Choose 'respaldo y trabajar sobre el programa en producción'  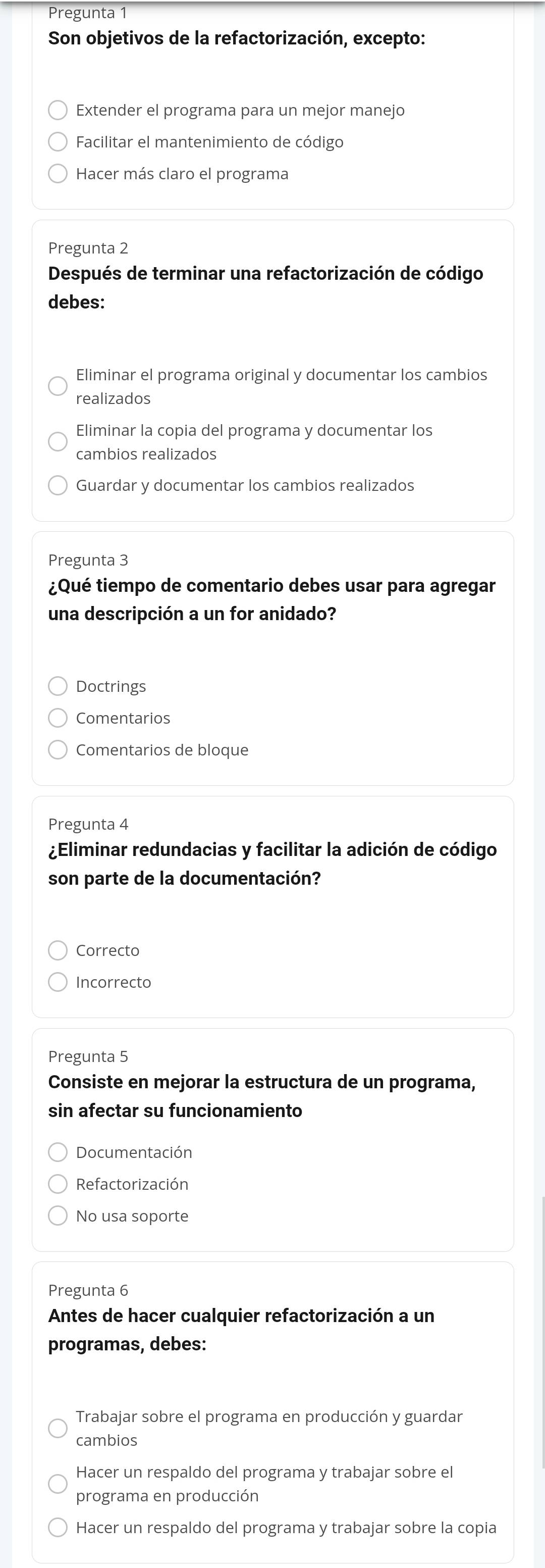tap(58, 1484)
